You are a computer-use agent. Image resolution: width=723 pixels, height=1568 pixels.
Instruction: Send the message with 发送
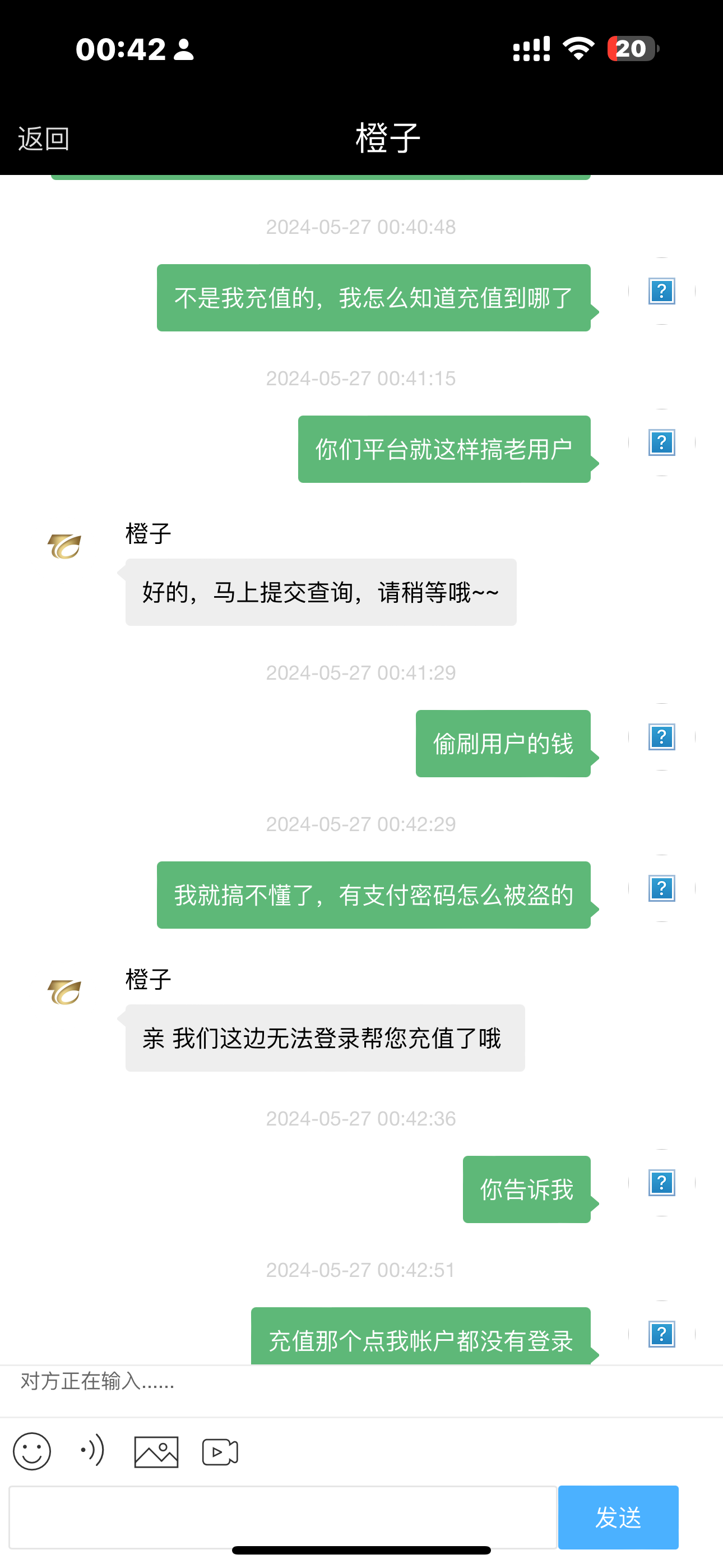(x=618, y=1517)
